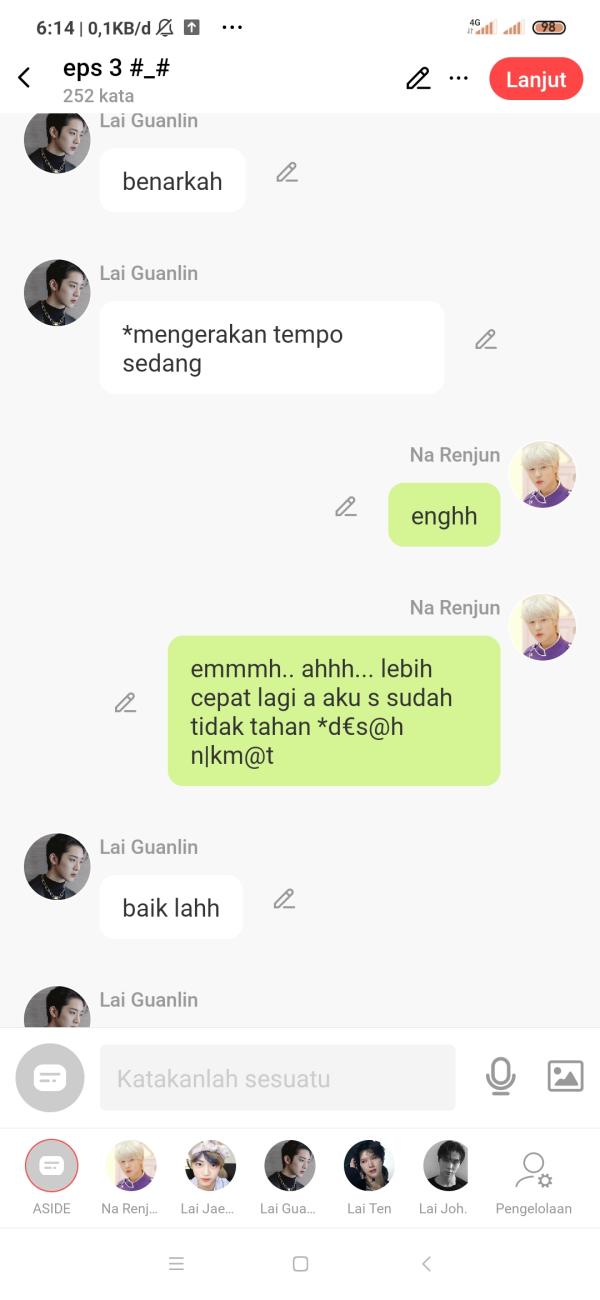Tap the pencil edit icon in header
Screen dimensions: 600x1300
(418, 79)
